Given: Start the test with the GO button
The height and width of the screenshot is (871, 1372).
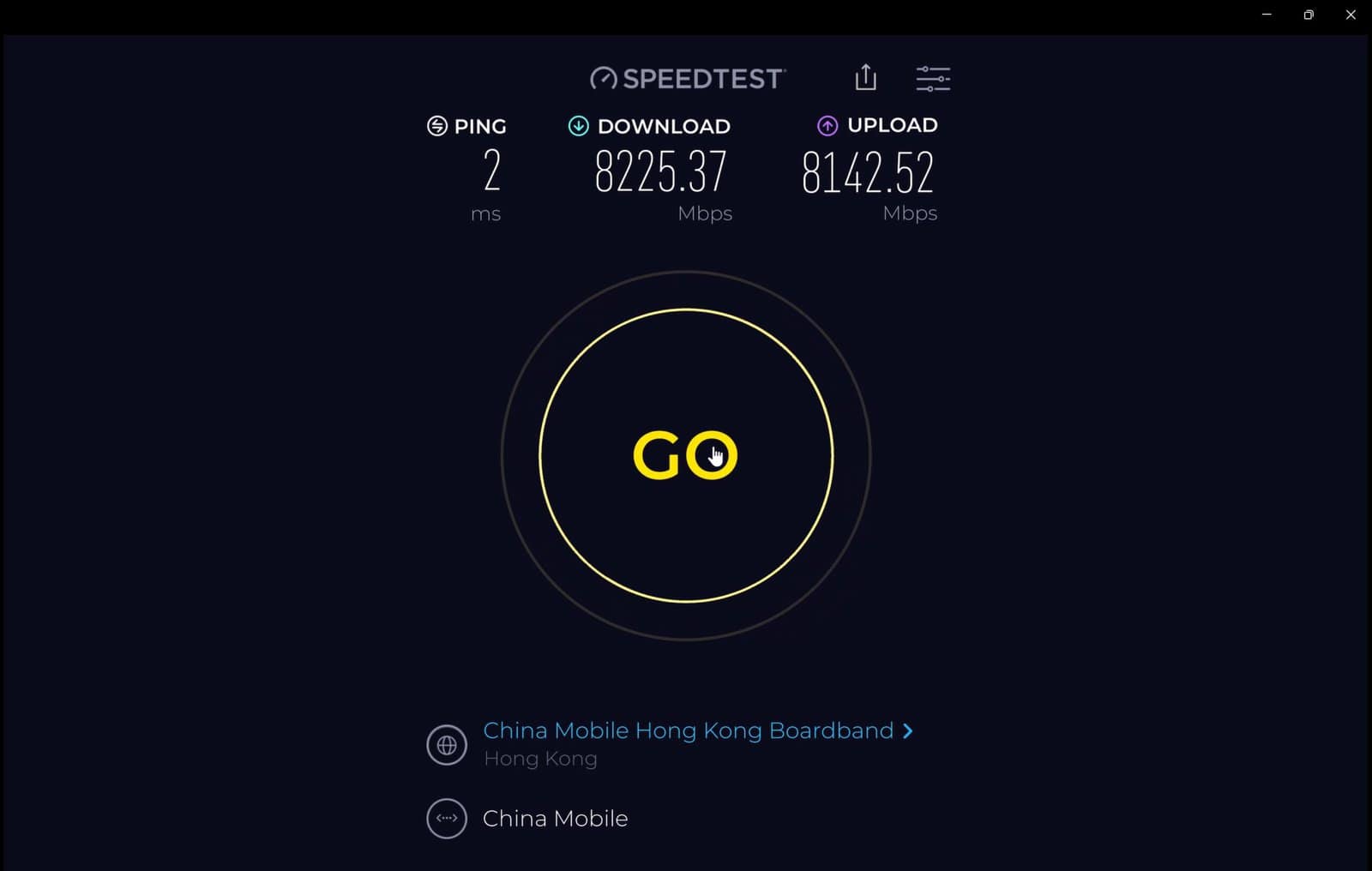Looking at the screenshot, I should pos(685,455).
